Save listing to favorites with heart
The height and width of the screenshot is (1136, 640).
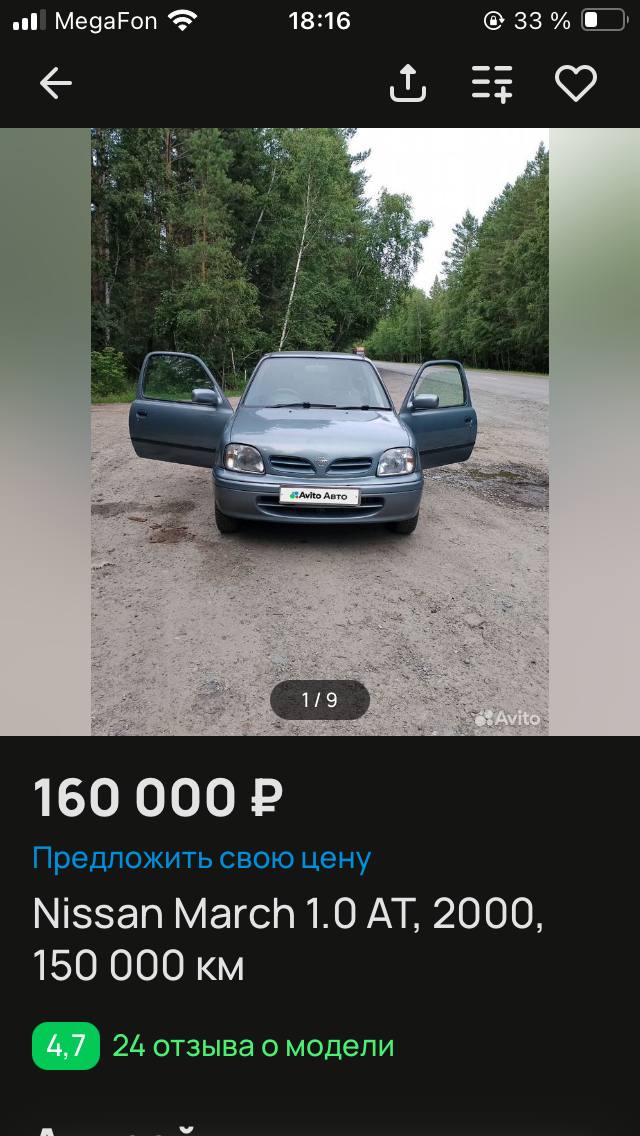[576, 83]
